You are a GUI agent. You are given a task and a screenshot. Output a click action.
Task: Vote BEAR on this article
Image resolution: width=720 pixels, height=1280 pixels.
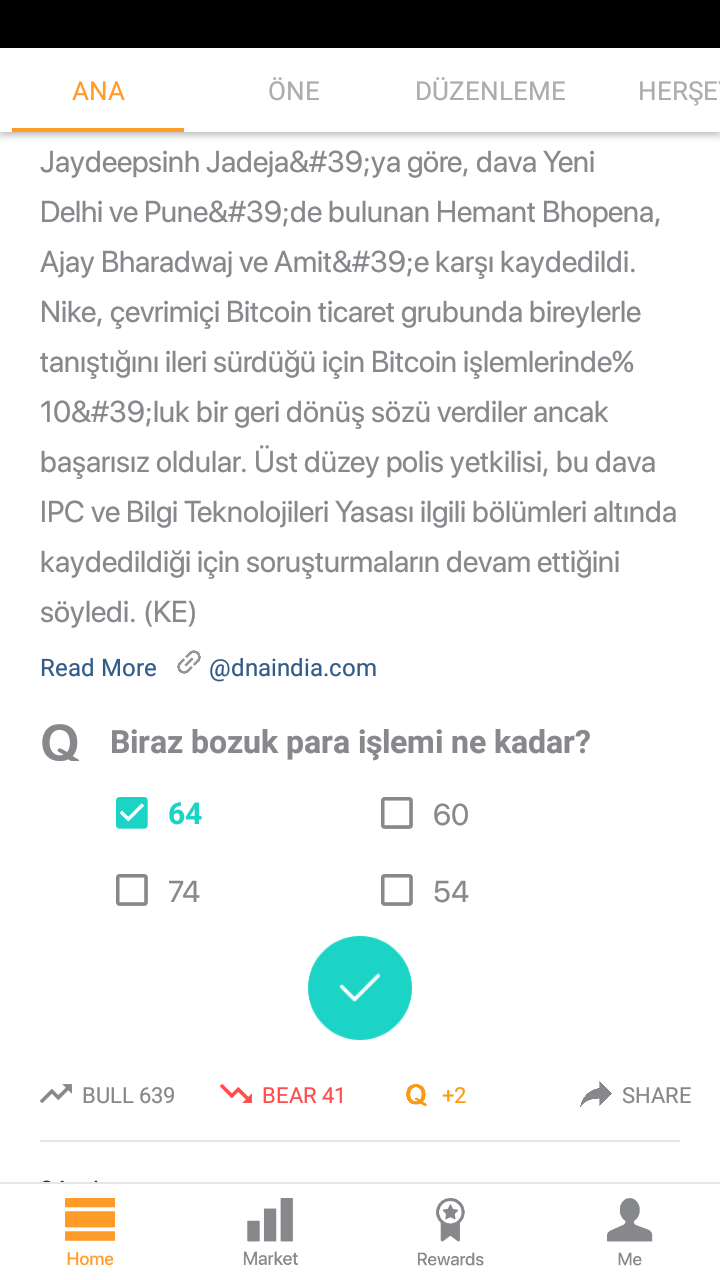coord(282,1095)
